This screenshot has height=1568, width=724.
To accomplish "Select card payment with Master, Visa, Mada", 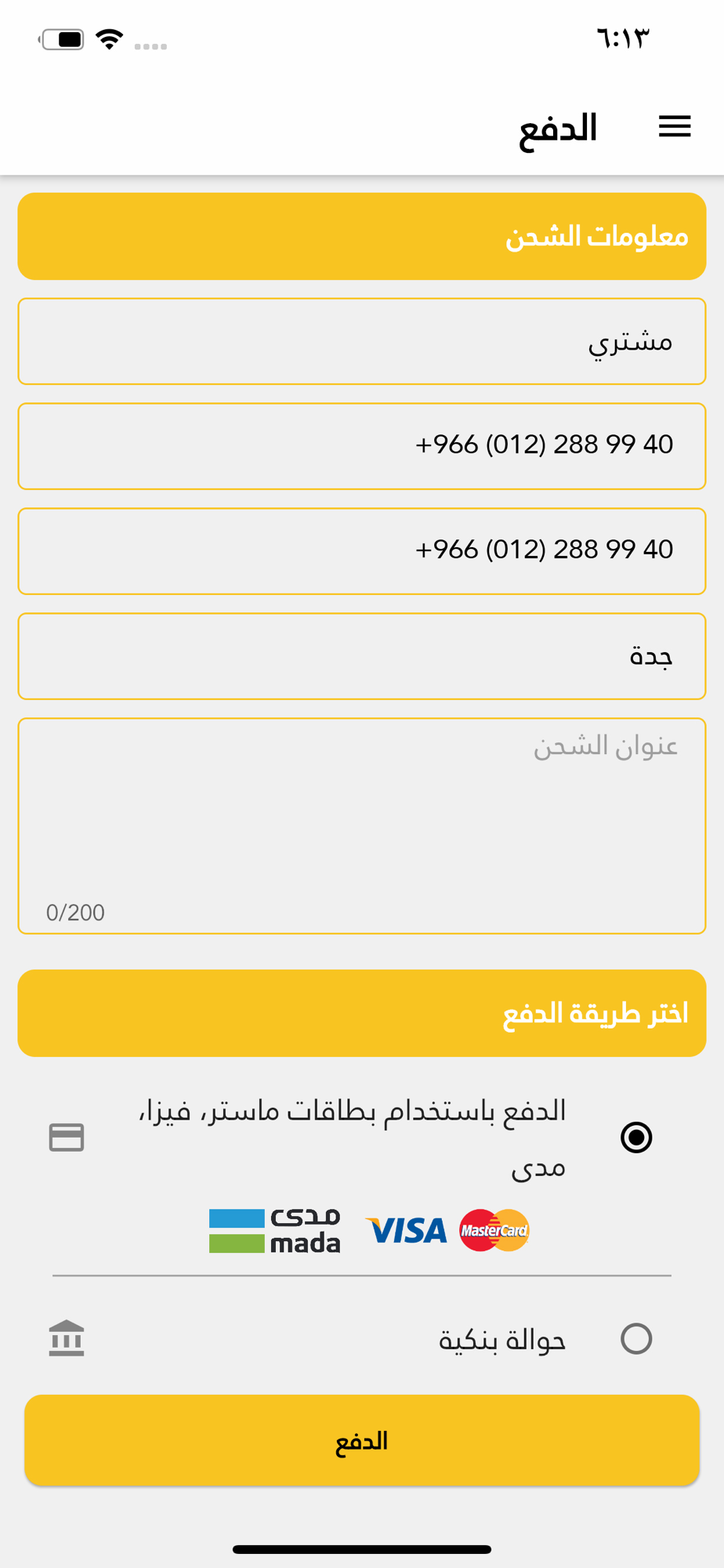I will pyautogui.click(x=635, y=1138).
